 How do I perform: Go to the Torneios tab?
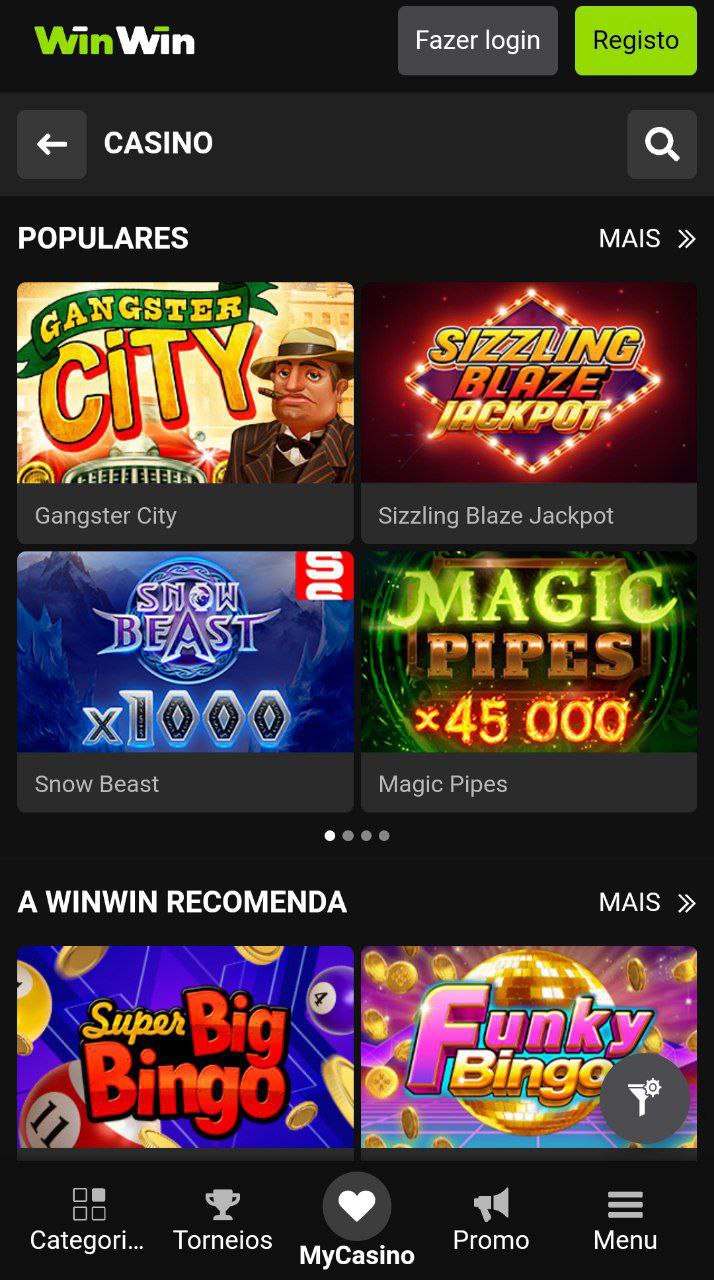click(222, 1220)
